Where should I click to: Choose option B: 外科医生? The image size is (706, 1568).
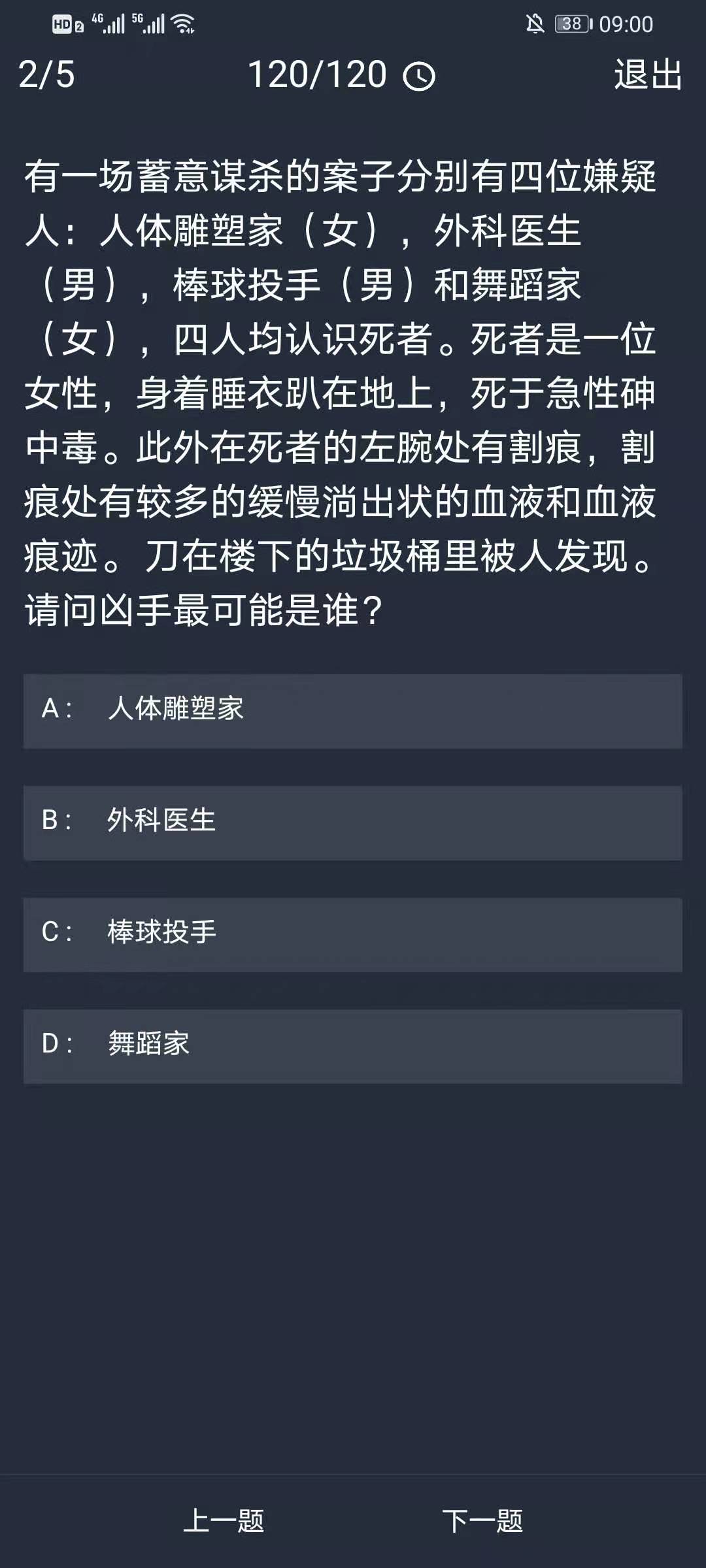coord(353,823)
